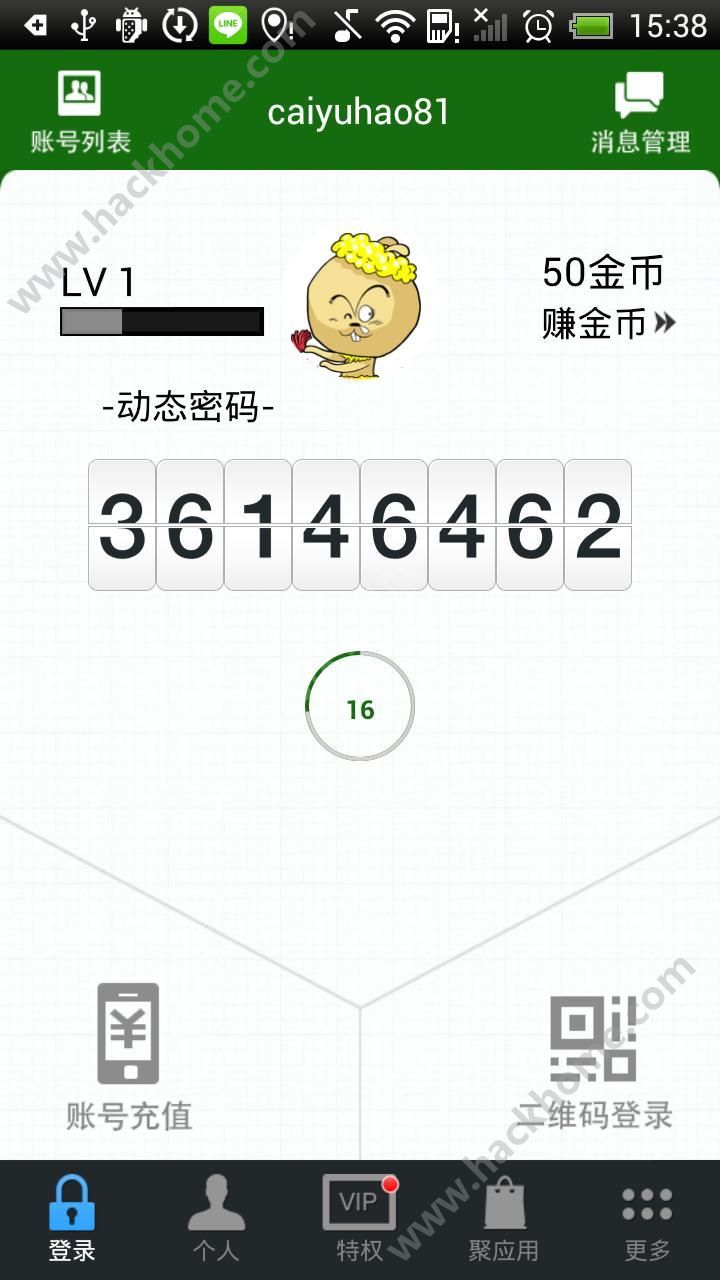The height and width of the screenshot is (1280, 720).
Task: Open 账号充值 account recharge
Action: [128, 1057]
